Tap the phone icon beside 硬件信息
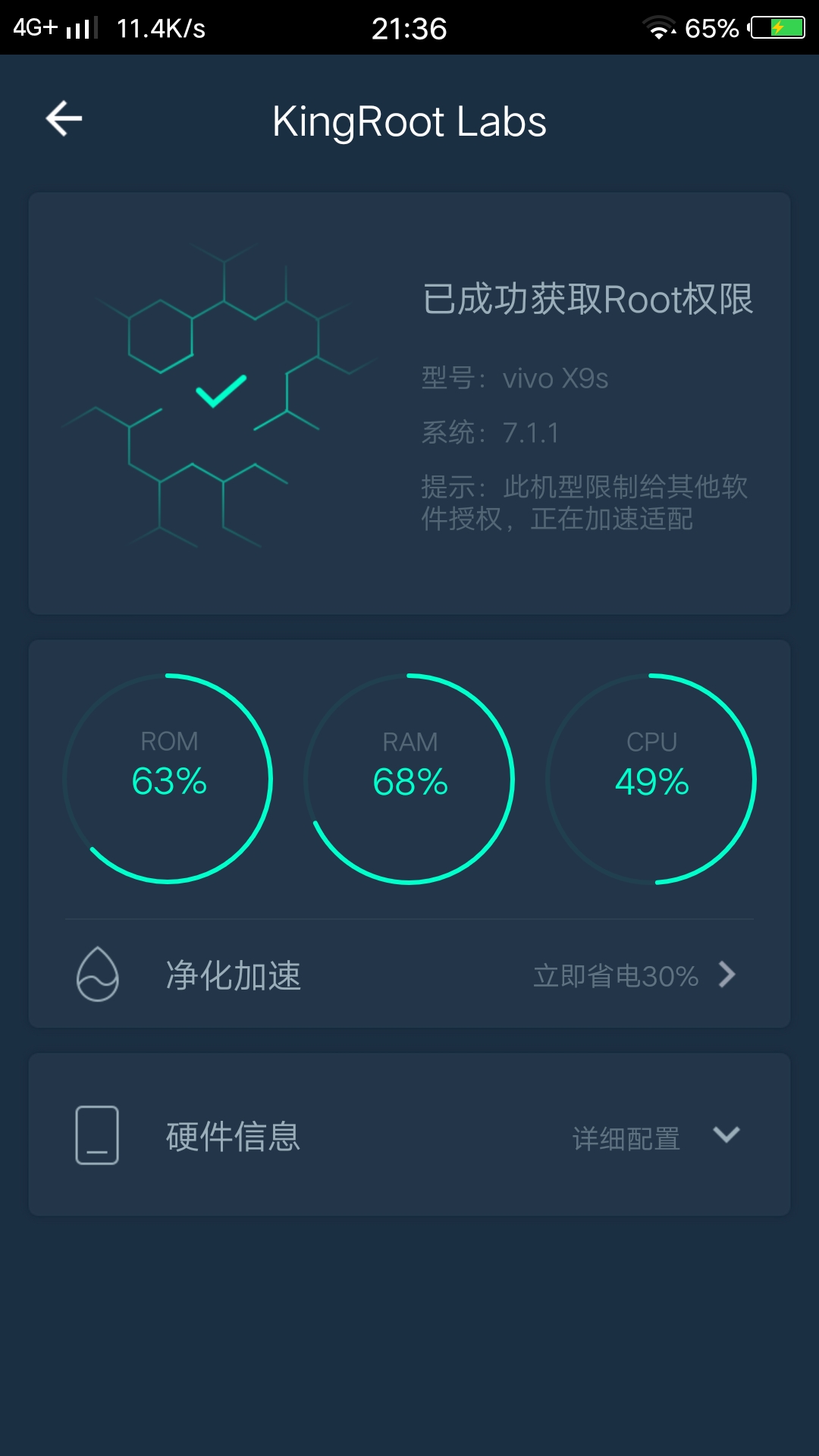Image resolution: width=819 pixels, height=1456 pixels. pyautogui.click(x=97, y=1136)
